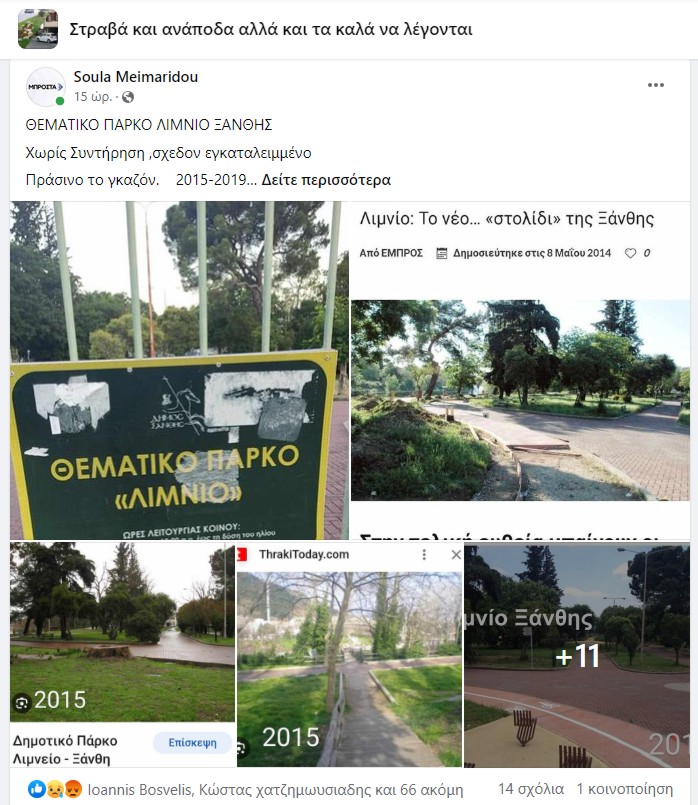Open the post timestamp 15 ώρ.
This screenshot has height=805, width=698.
point(92,97)
